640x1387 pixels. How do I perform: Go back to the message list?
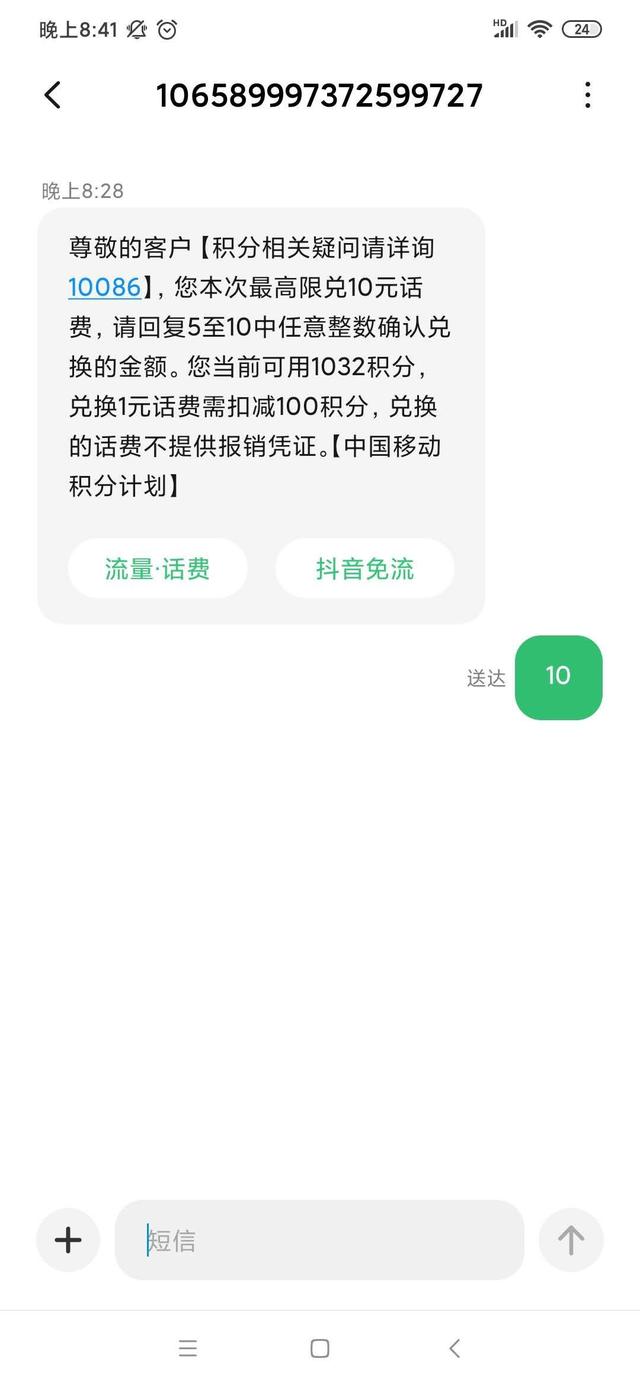(53, 95)
